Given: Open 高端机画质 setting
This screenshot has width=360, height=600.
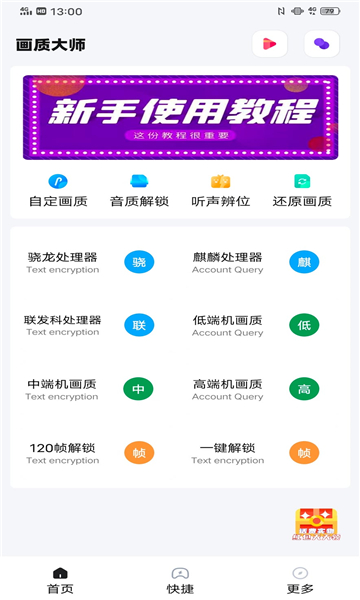Looking at the screenshot, I should coord(255,390).
